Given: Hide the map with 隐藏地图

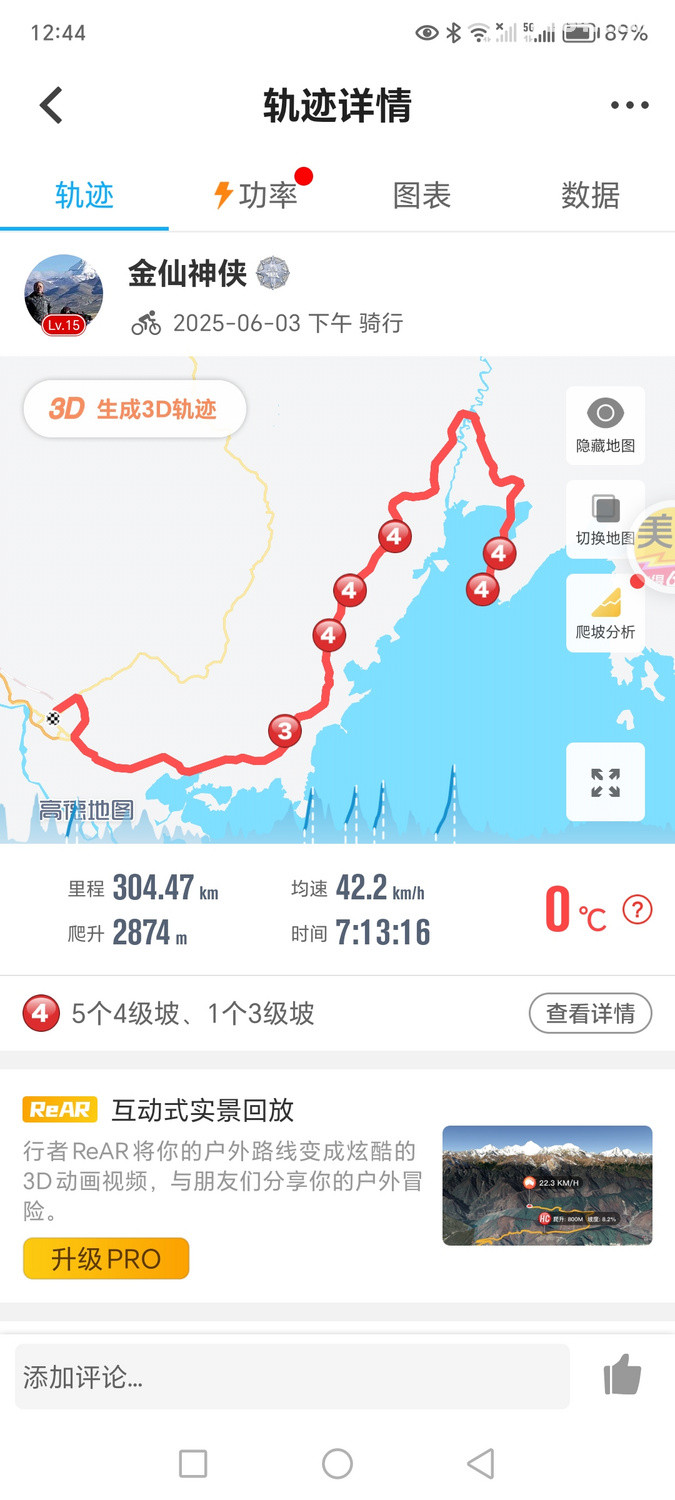Looking at the screenshot, I should tap(605, 425).
